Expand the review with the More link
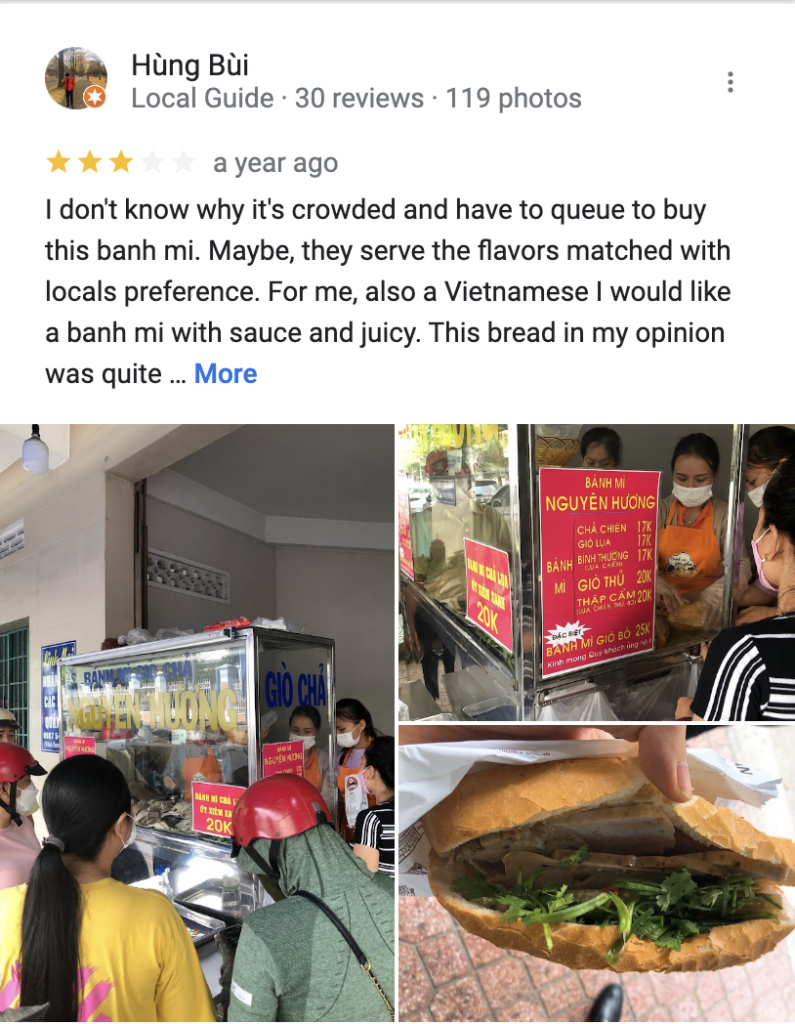Viewport: 795px width, 1024px height. [225, 374]
